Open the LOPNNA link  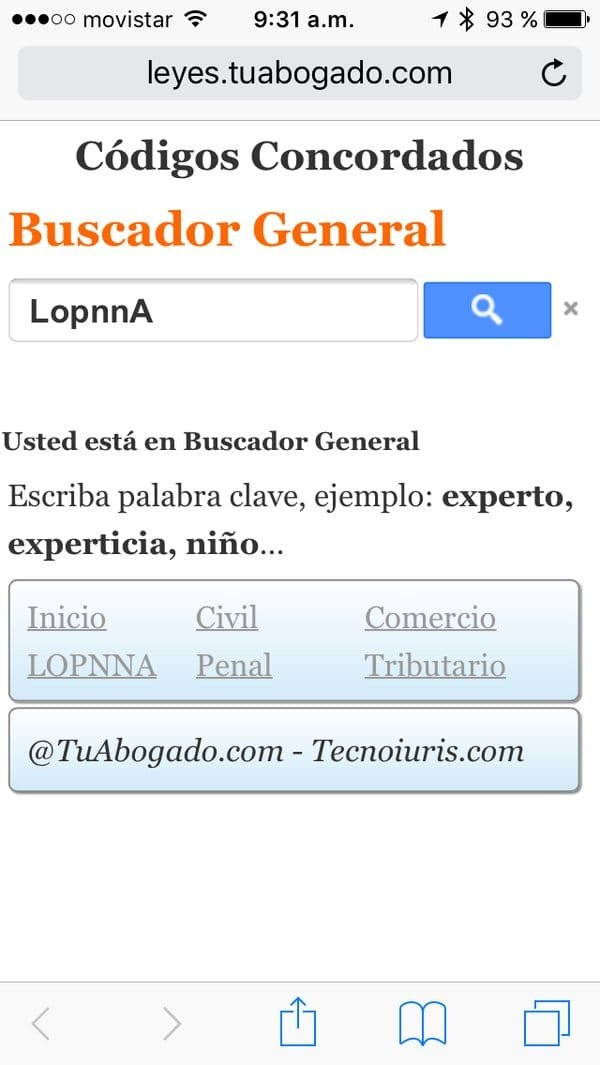point(91,665)
